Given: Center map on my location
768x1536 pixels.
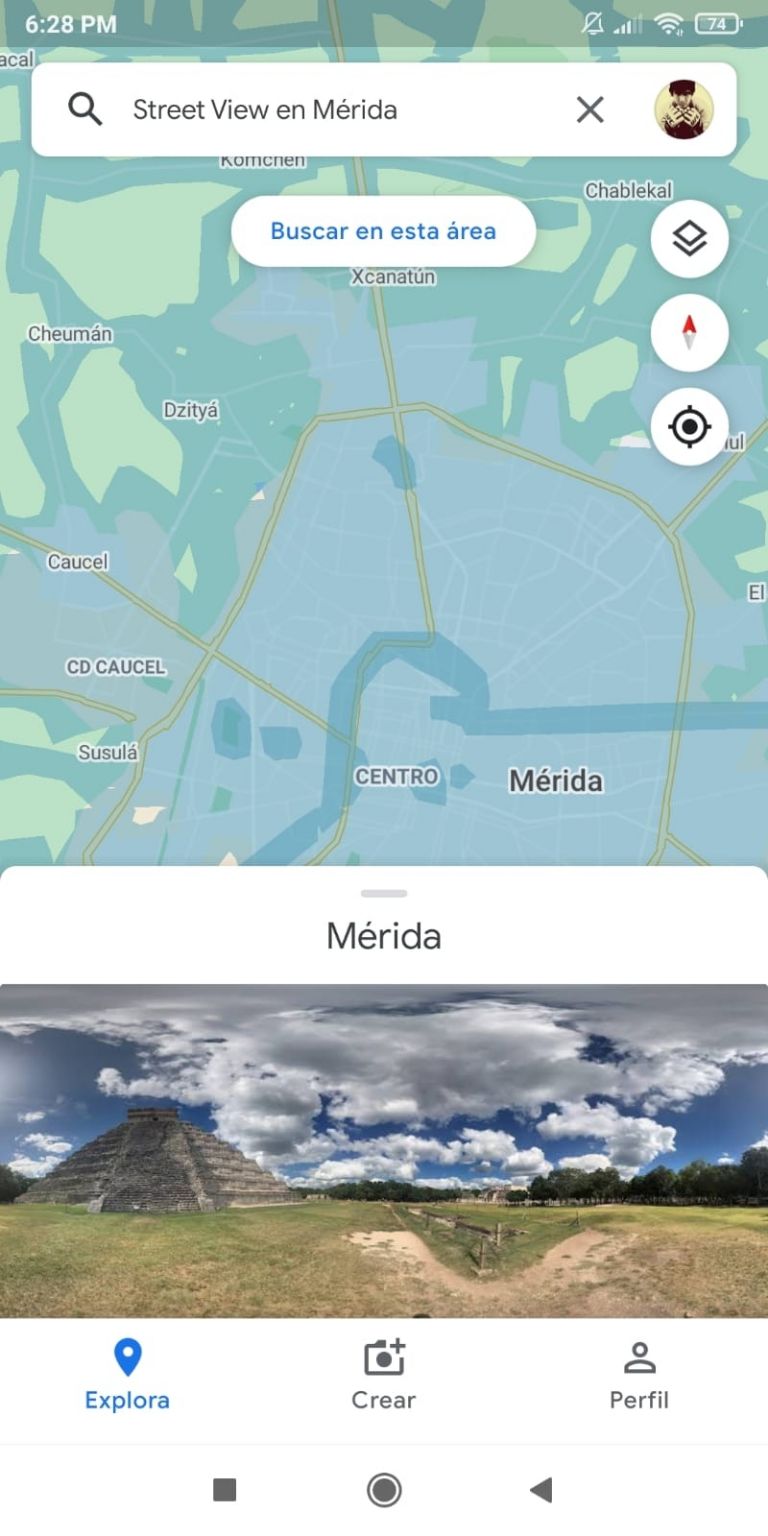Looking at the screenshot, I should [689, 427].
